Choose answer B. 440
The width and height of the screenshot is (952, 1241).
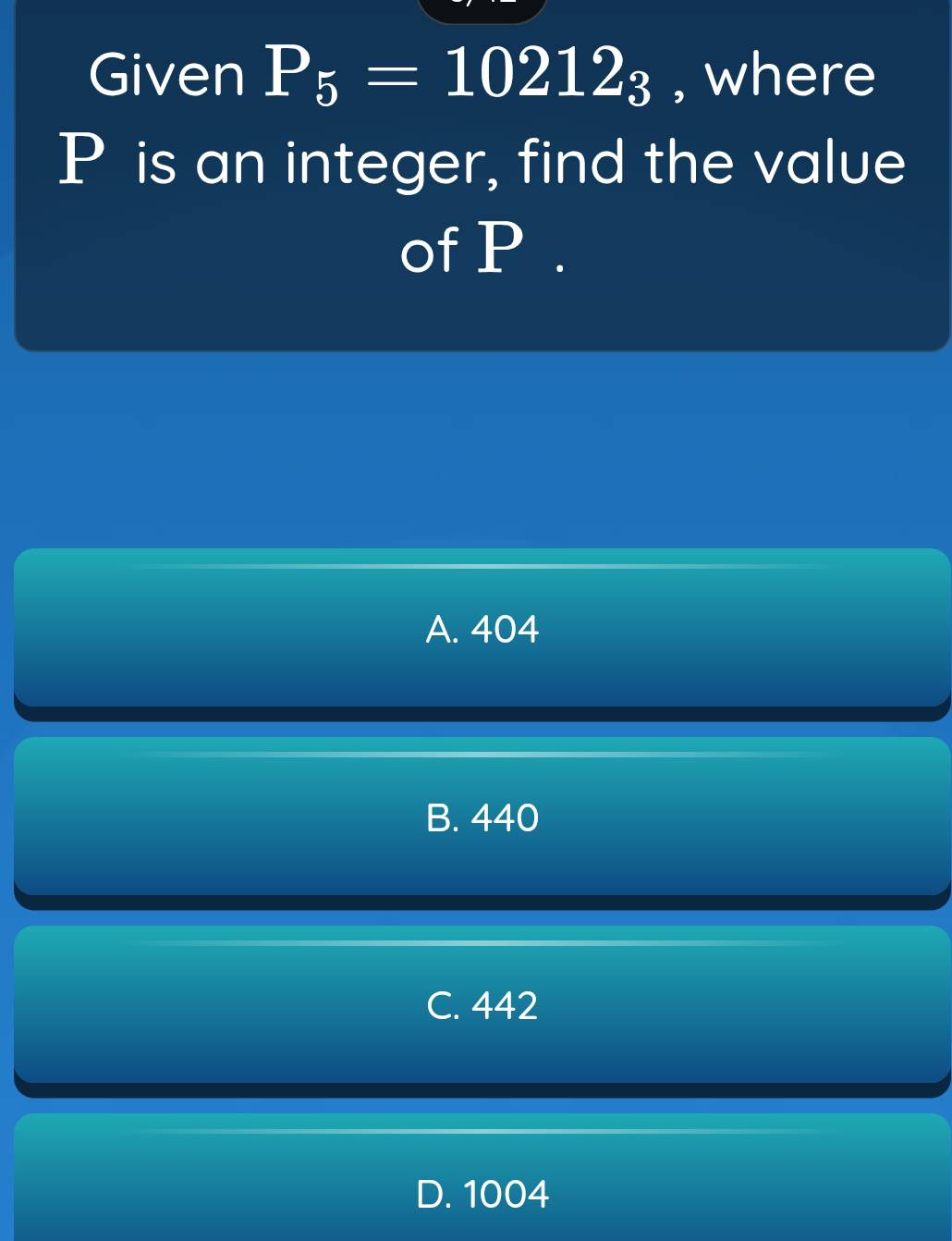[482, 817]
